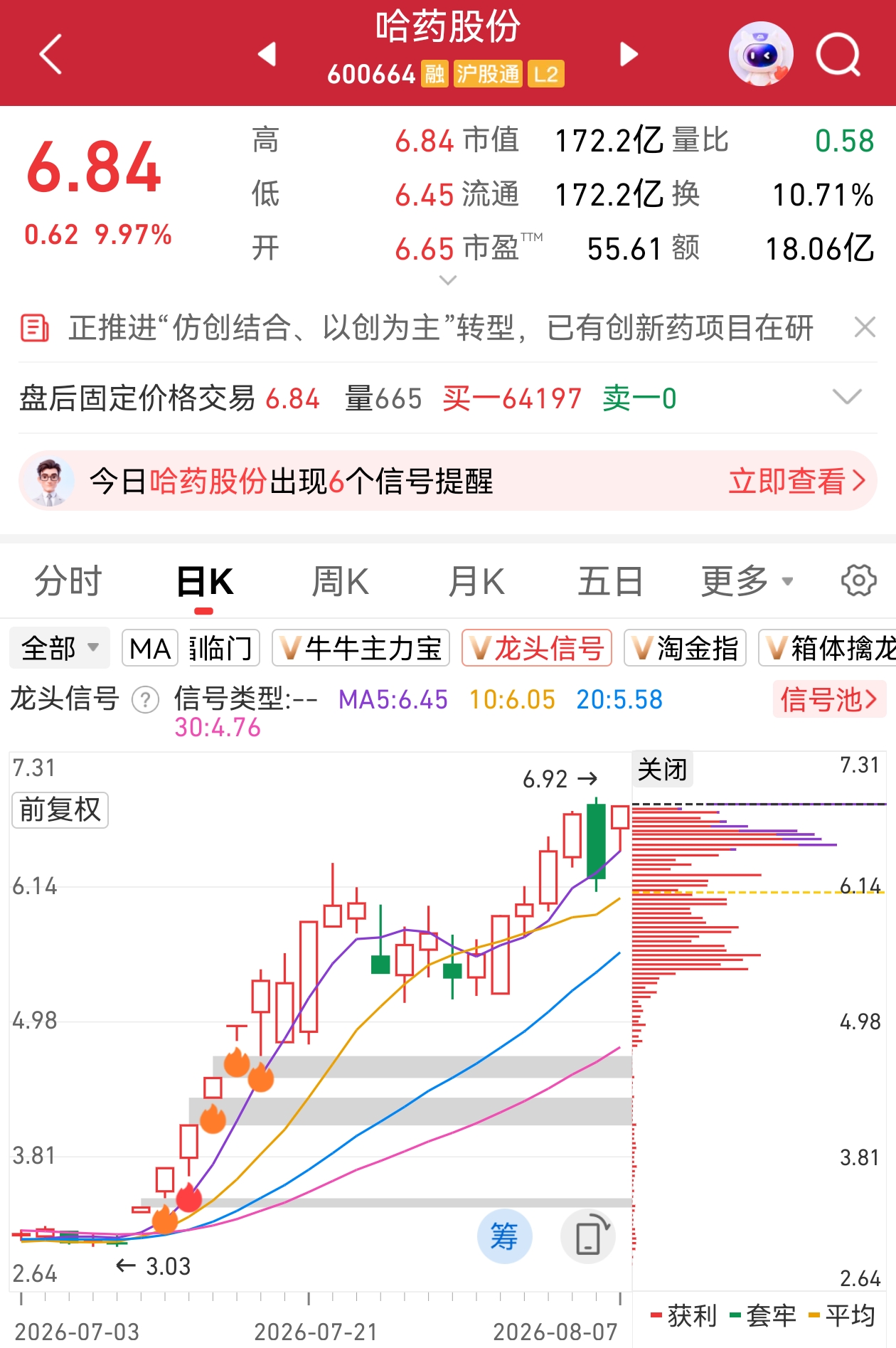
Task: Open the robot assistant avatar
Action: click(x=761, y=54)
